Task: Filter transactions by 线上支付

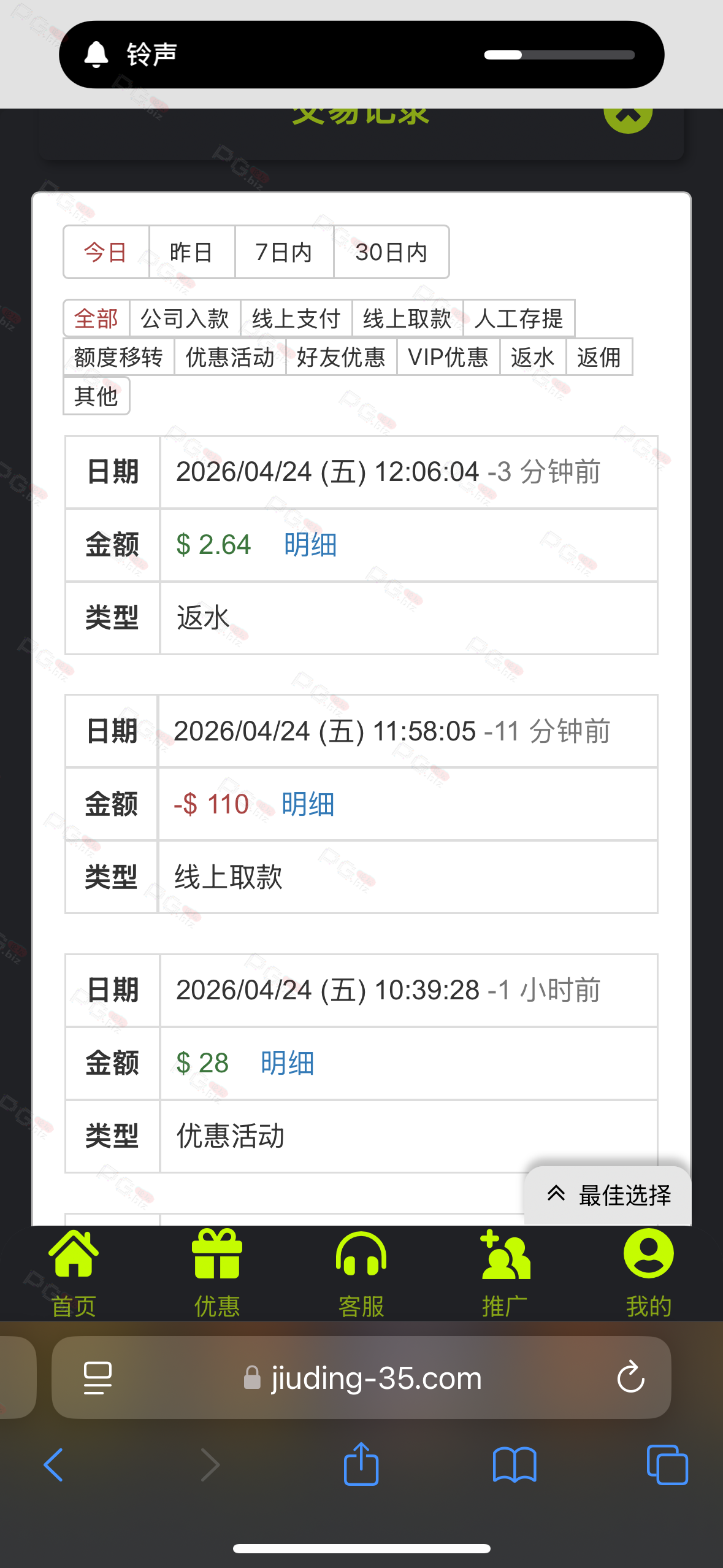Action: (296, 318)
